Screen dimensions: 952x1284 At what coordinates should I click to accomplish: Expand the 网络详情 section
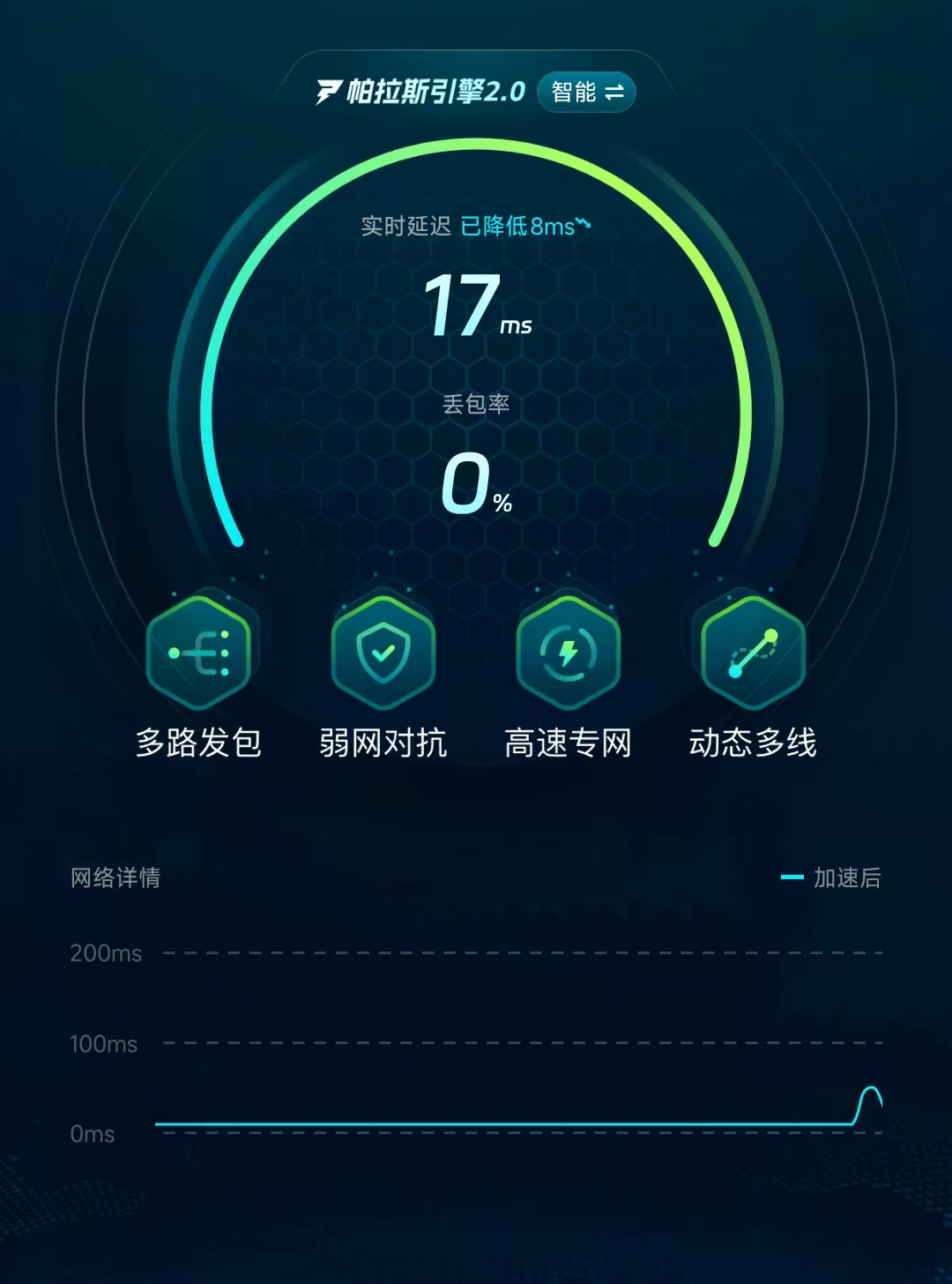115,878
